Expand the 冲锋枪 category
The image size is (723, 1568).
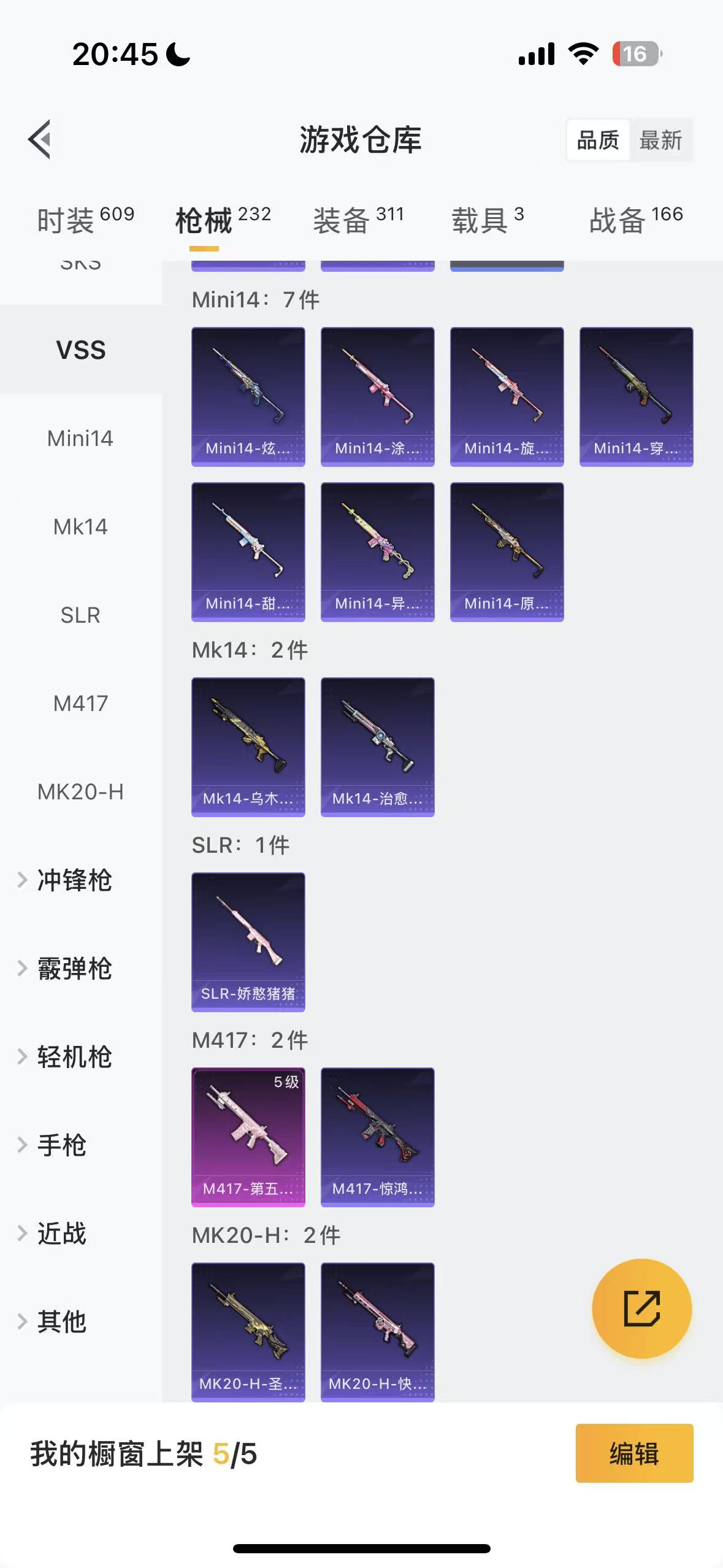click(74, 880)
